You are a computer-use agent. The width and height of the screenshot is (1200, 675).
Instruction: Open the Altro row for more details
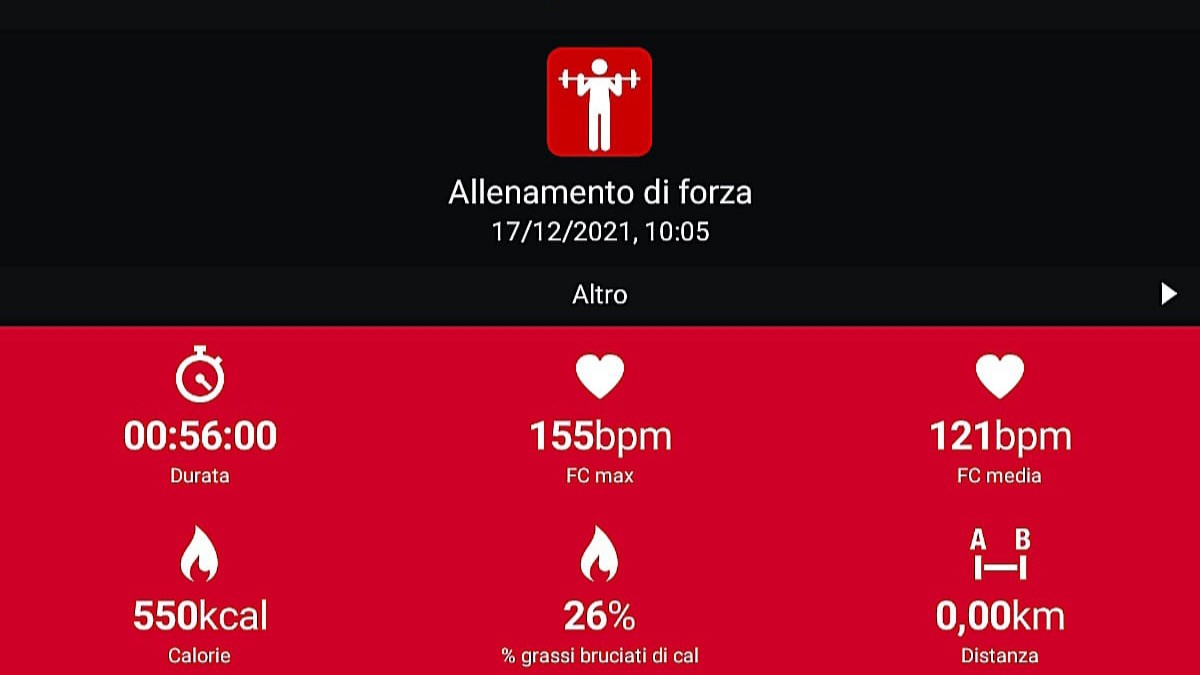pyautogui.click(x=600, y=295)
